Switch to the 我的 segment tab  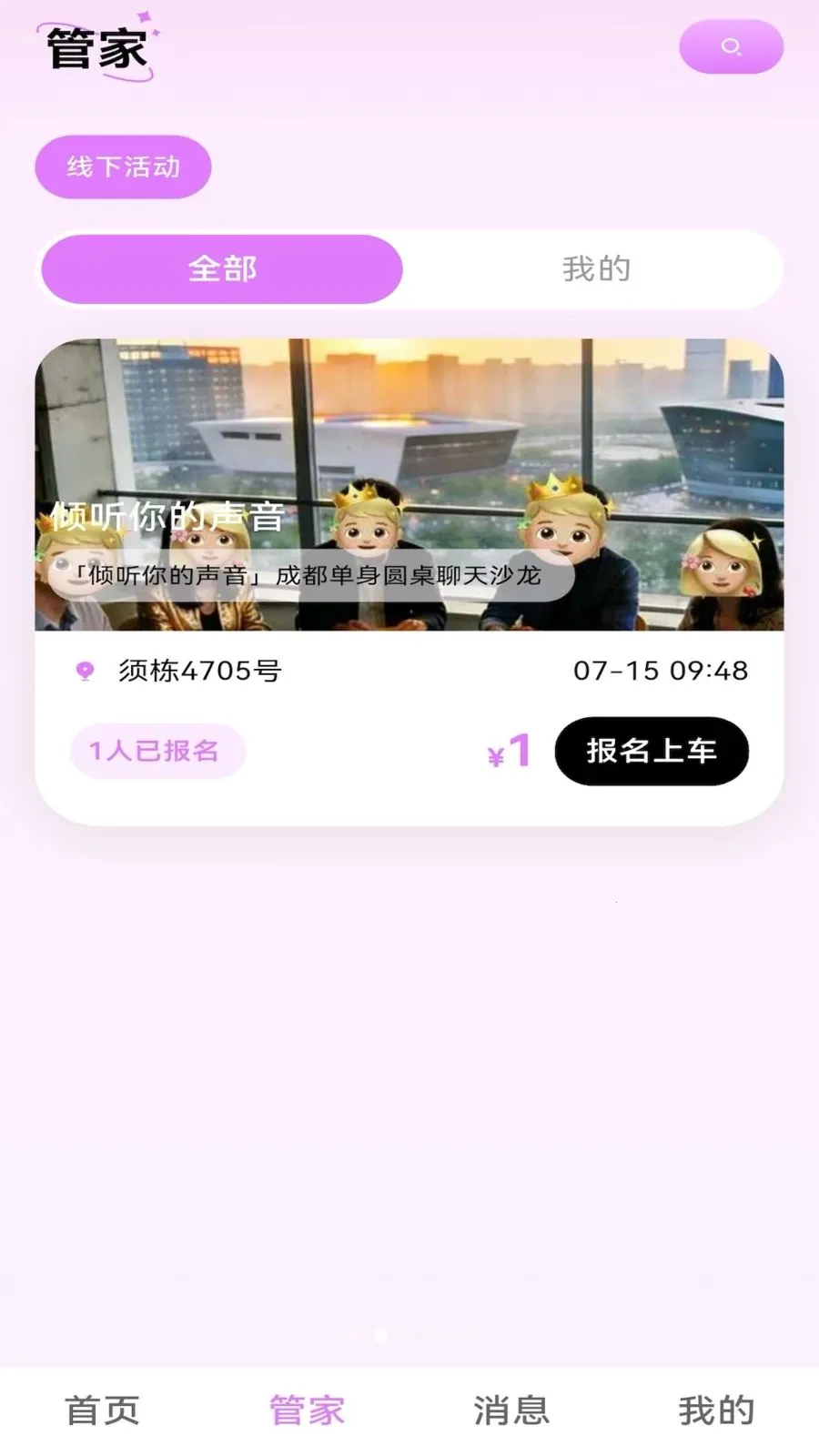point(596,268)
